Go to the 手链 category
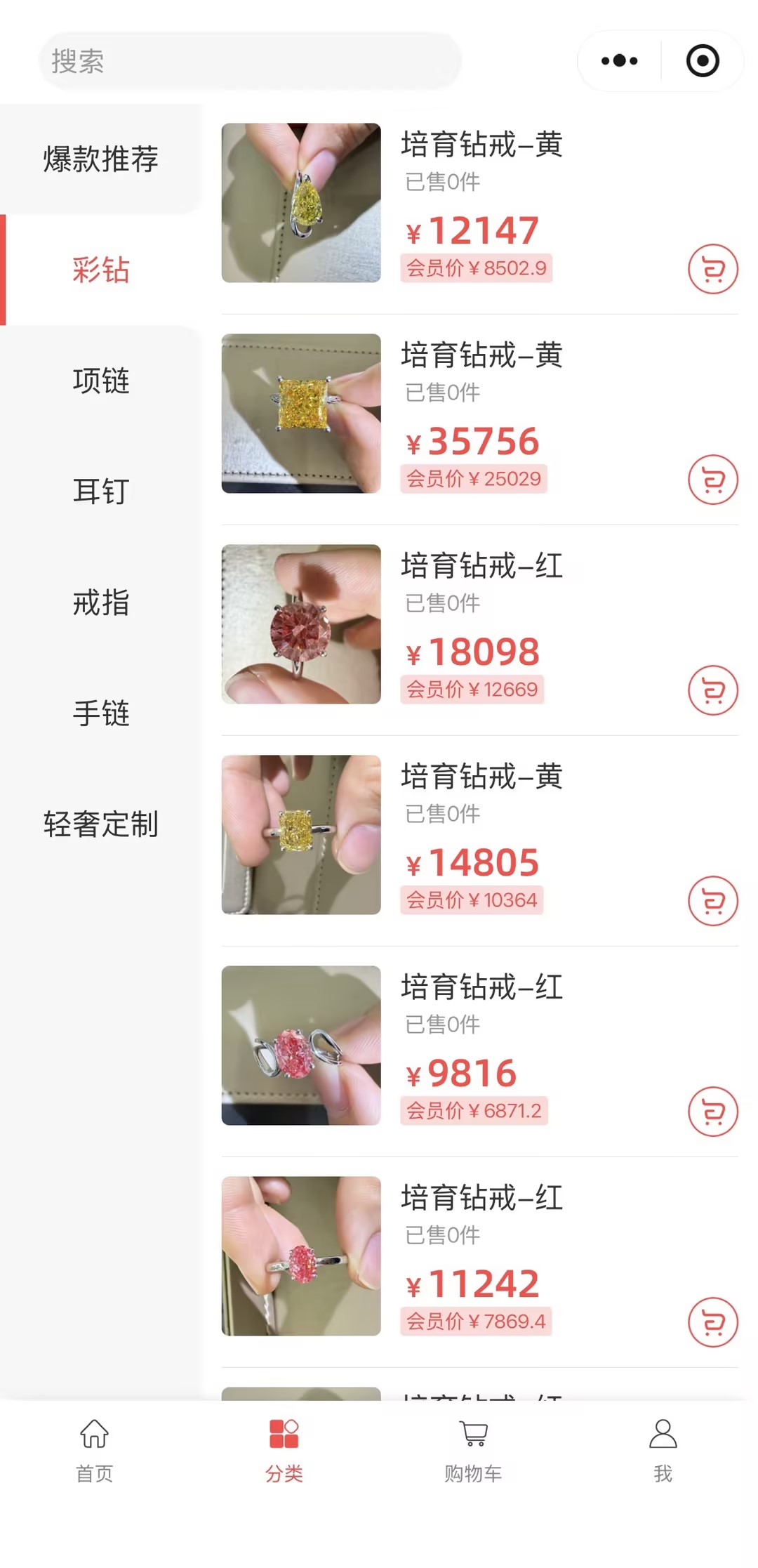 point(100,713)
